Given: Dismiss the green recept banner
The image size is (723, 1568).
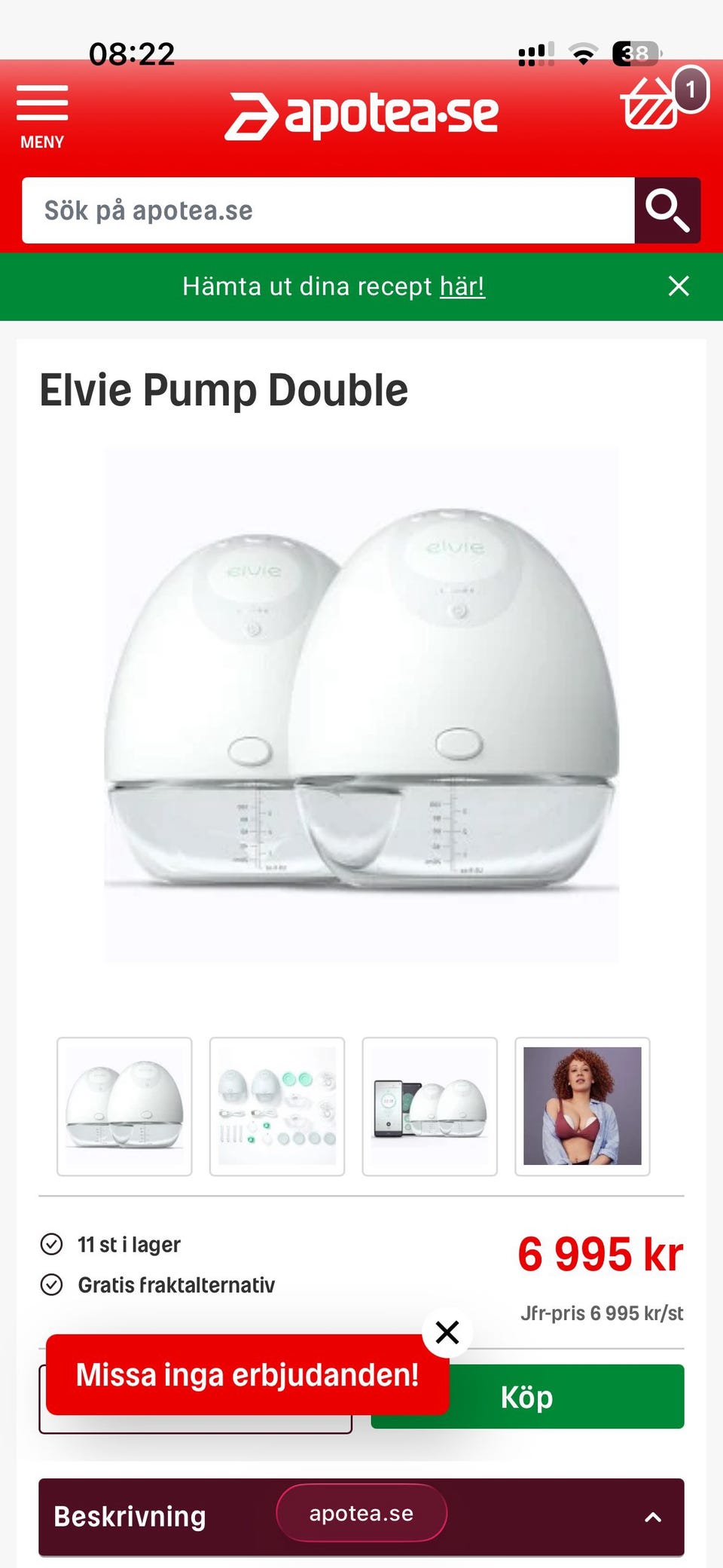Looking at the screenshot, I should click(679, 286).
